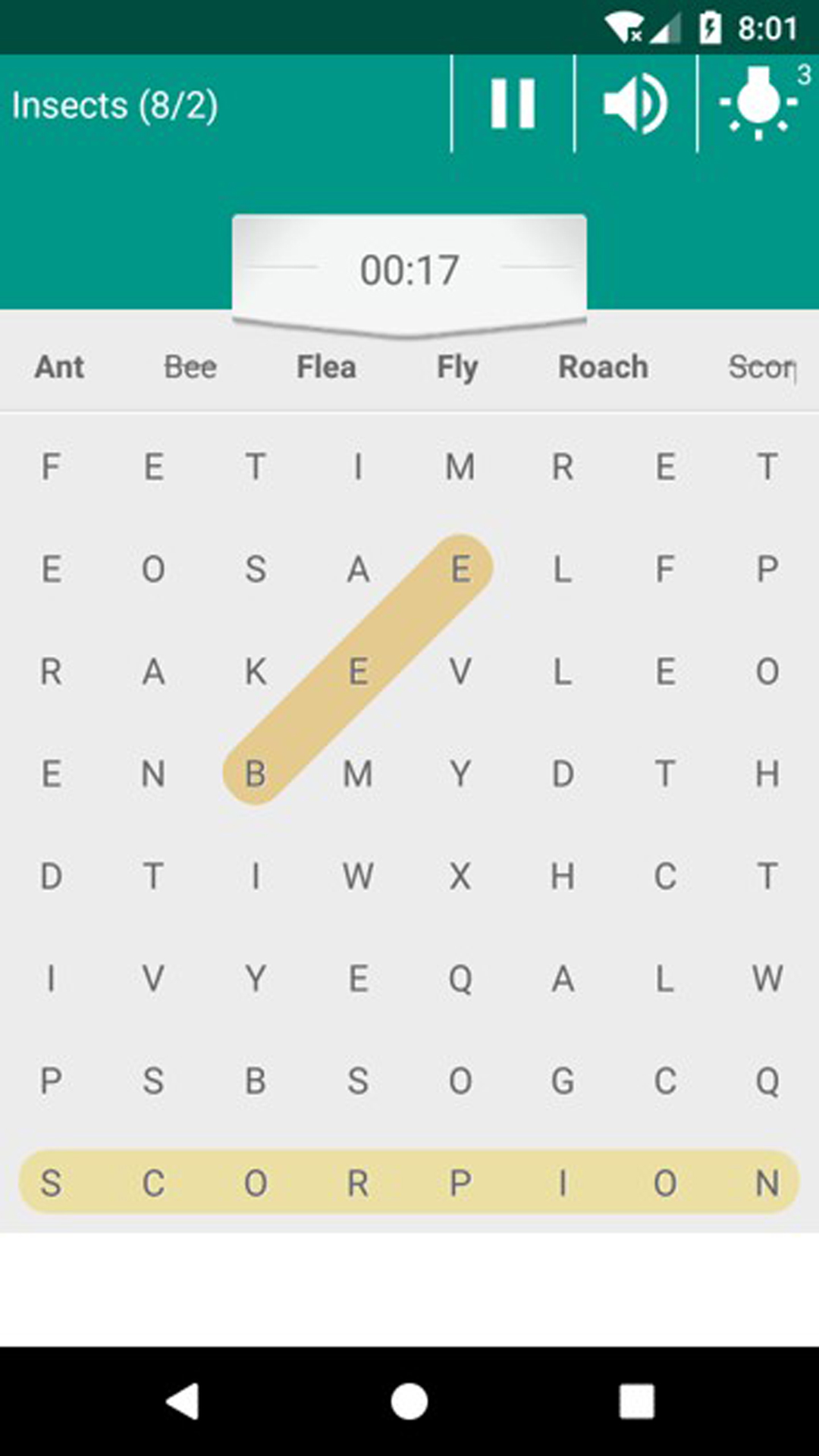Viewport: 819px width, 1456px height.
Task: Tap the letter F in the top-left corner
Action: coord(50,468)
